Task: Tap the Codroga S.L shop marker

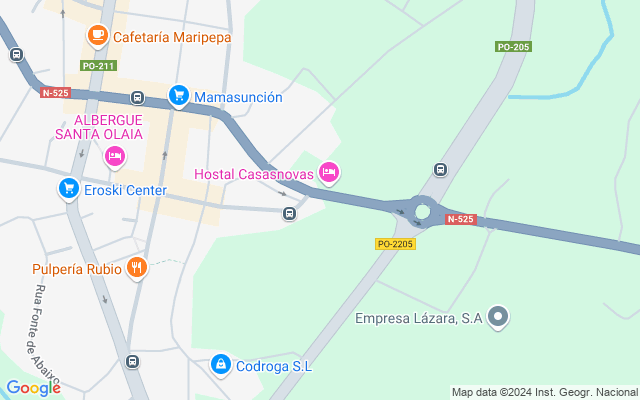Action: pyautogui.click(x=221, y=365)
